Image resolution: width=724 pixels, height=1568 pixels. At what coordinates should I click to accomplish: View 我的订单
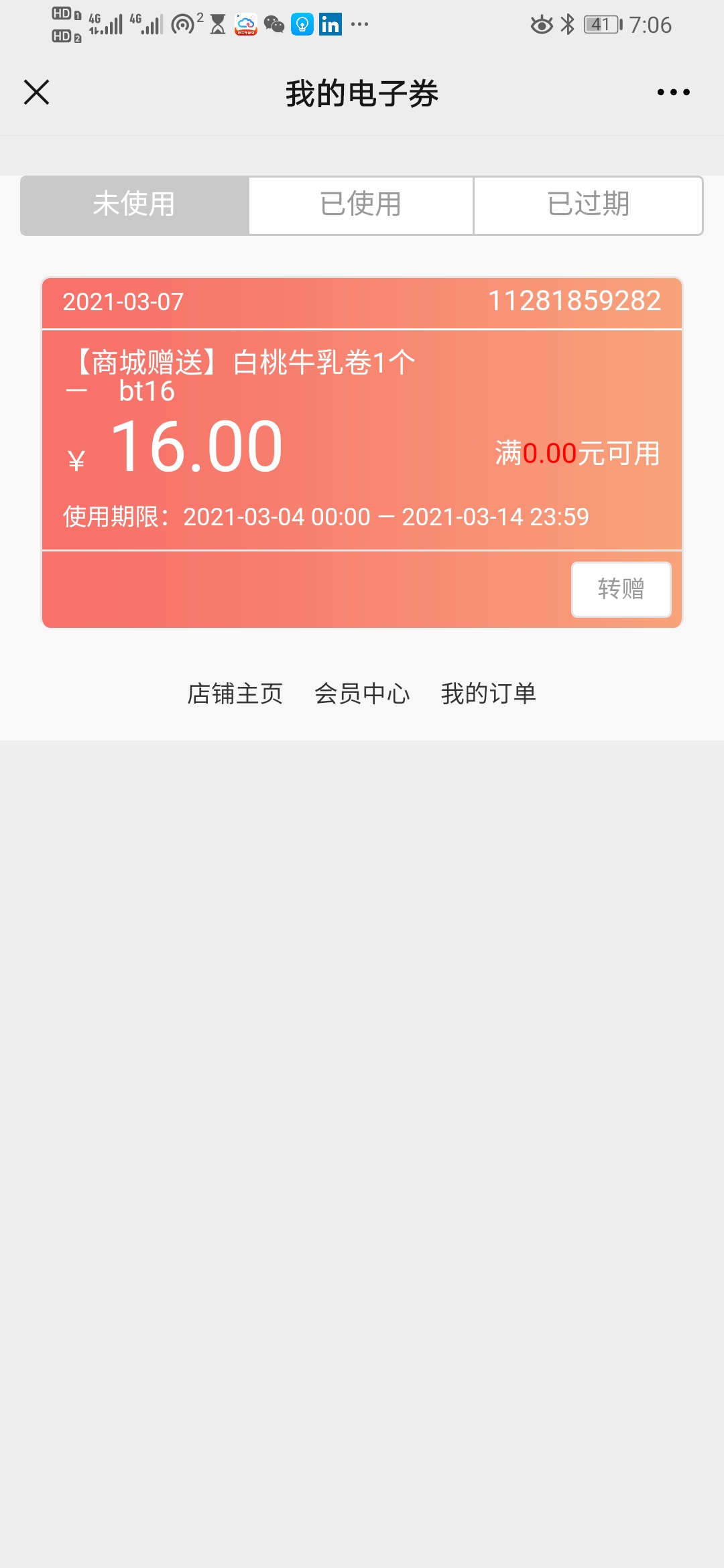coord(489,694)
